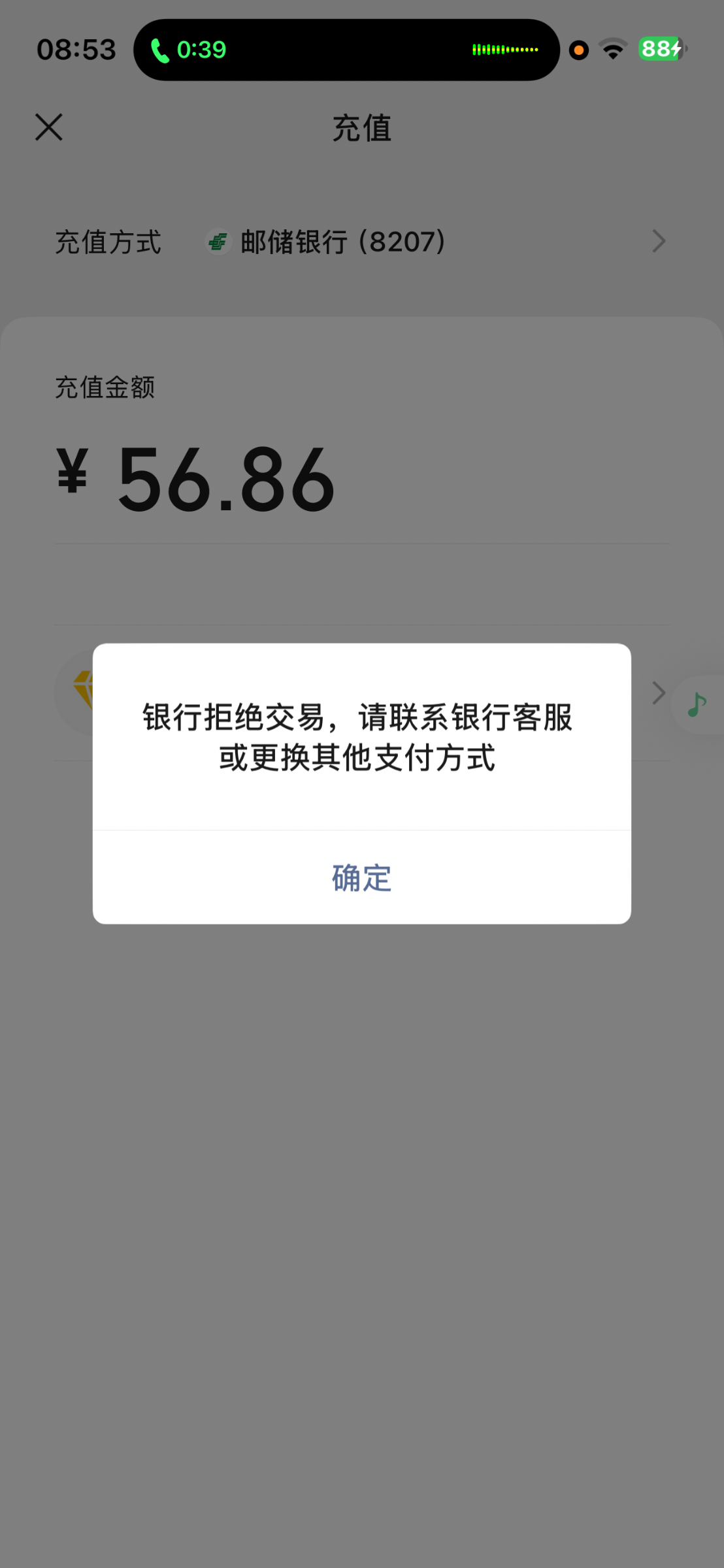Confirm the dialog by tapping 确定
Screen dimensions: 724x1568
pyautogui.click(x=362, y=878)
